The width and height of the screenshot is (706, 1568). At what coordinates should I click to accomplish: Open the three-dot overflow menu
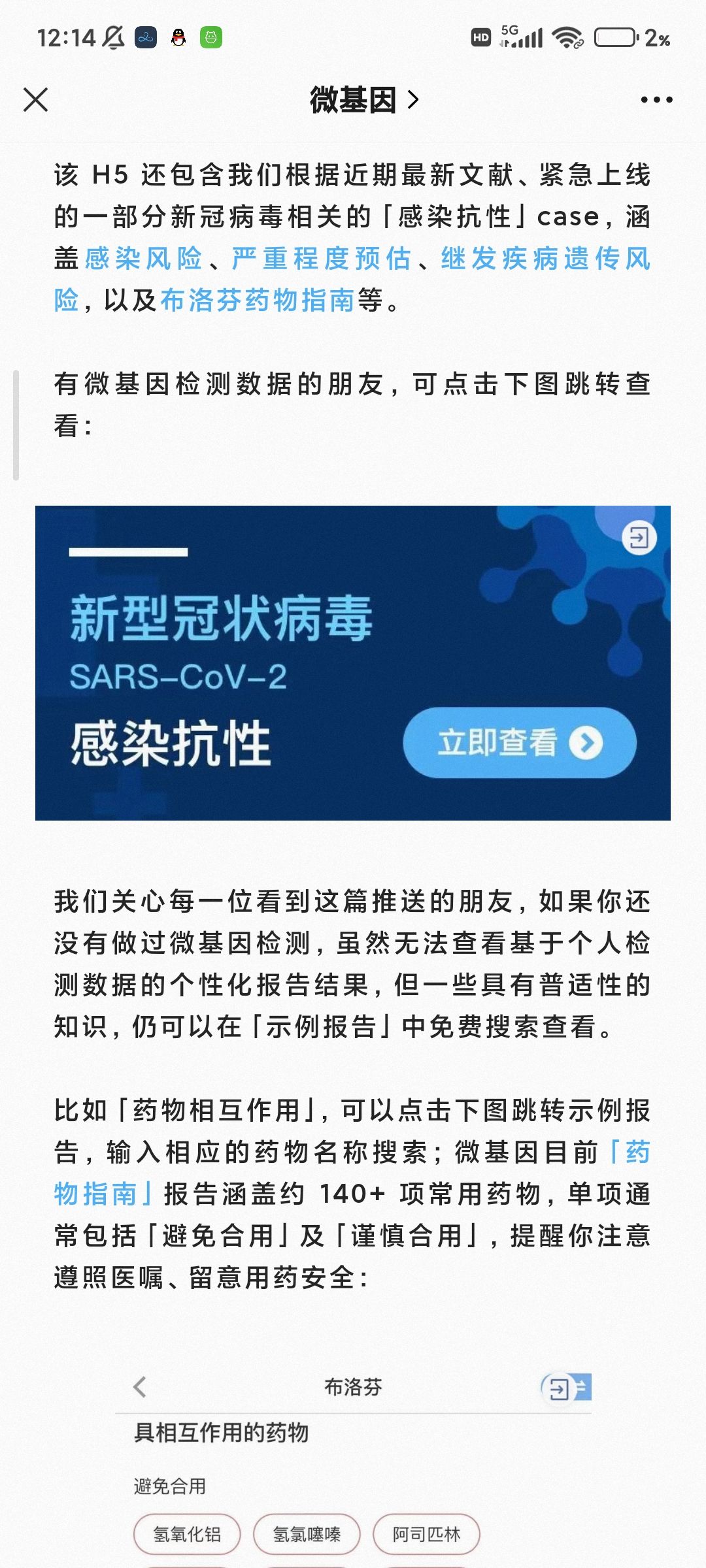[656, 100]
